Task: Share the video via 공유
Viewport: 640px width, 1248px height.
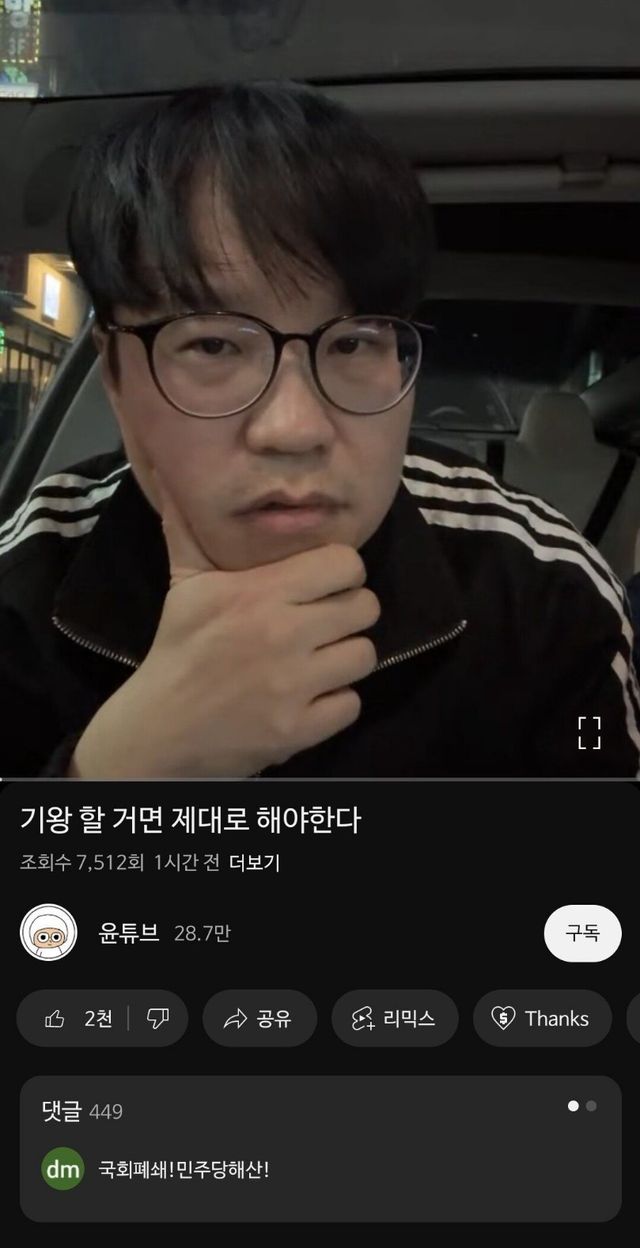Action: coord(259,1018)
